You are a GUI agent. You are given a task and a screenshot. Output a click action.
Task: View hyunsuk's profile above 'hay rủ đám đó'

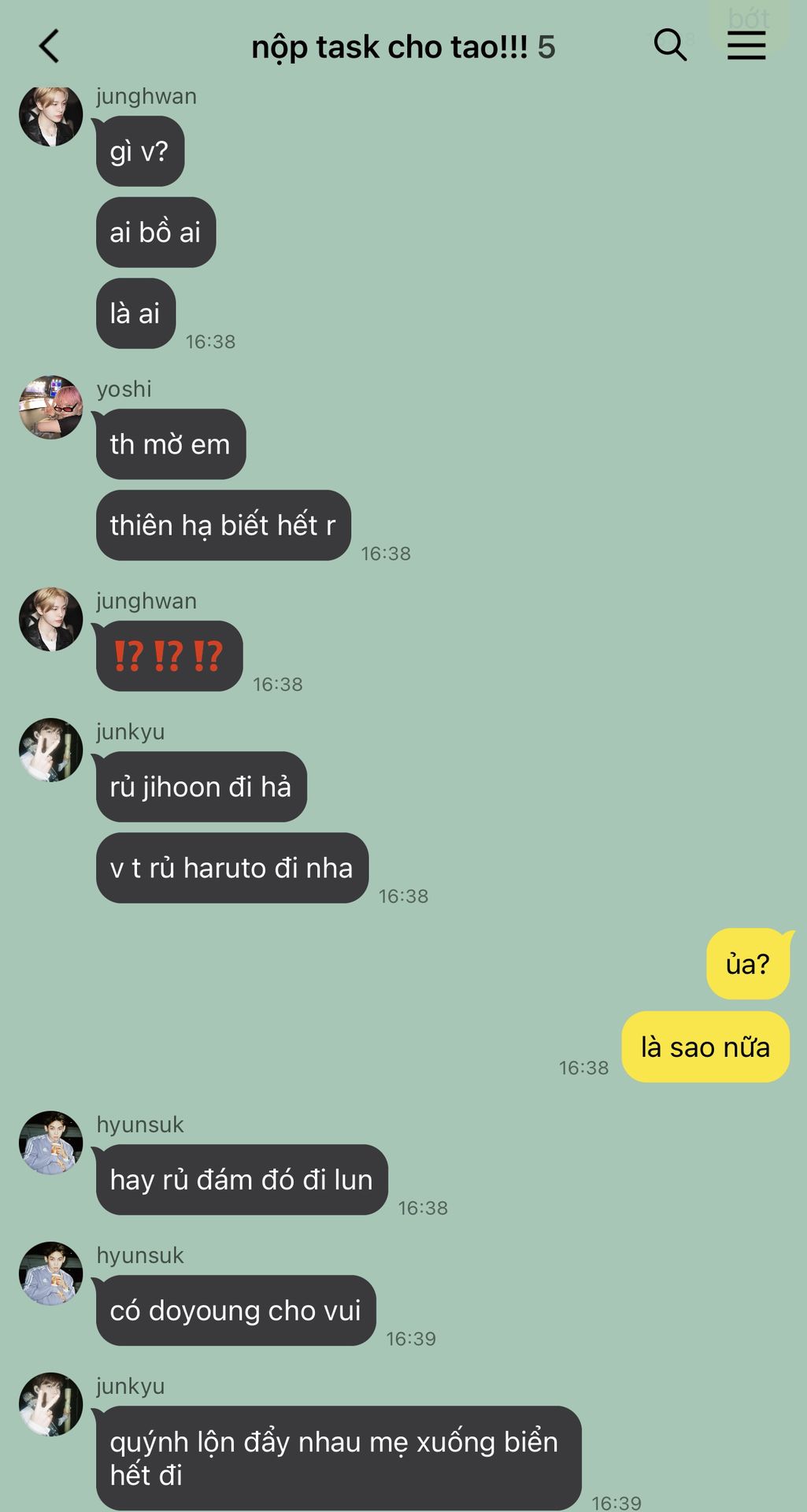[x=50, y=1143]
